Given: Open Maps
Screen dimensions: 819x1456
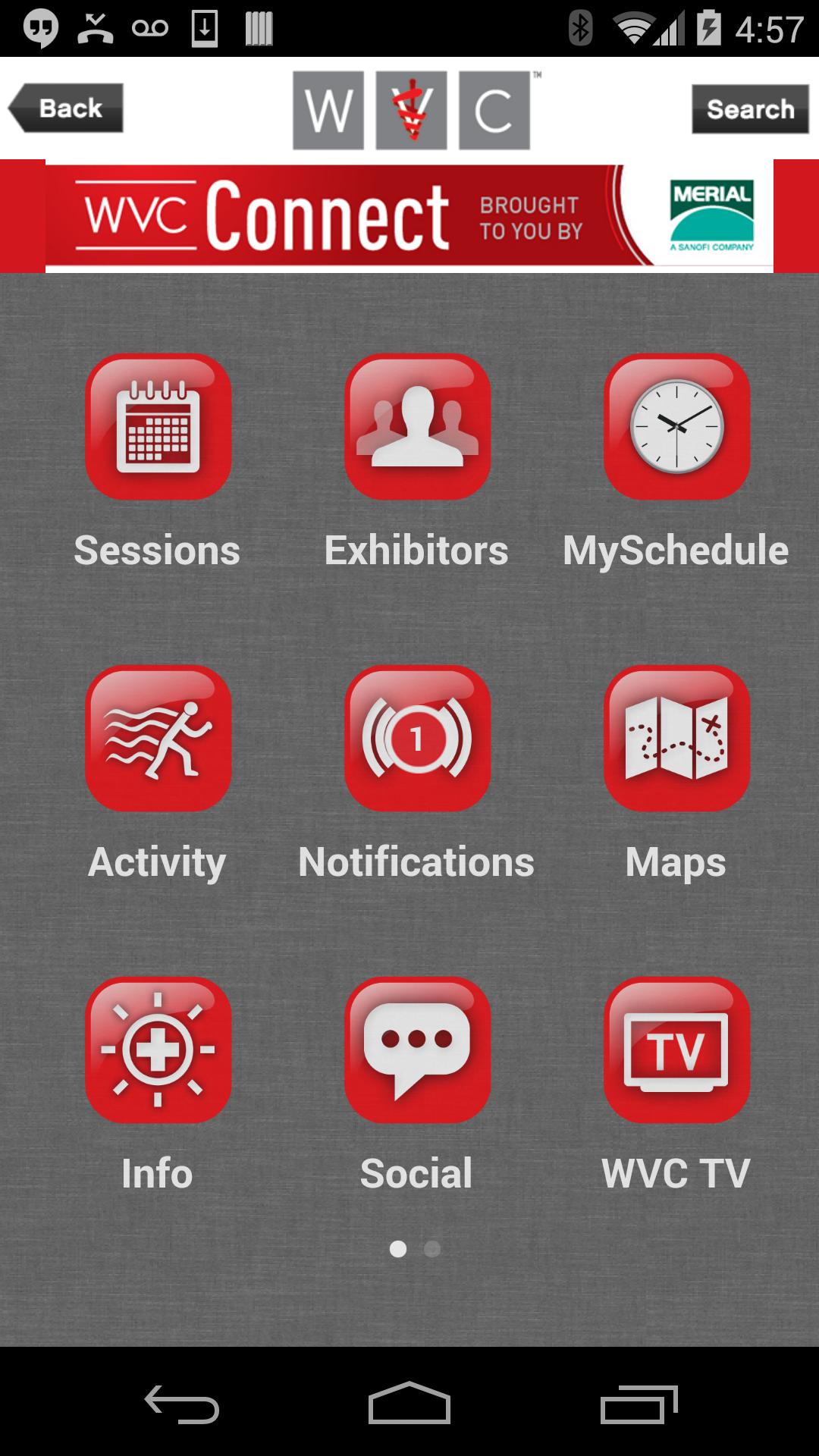Looking at the screenshot, I should 676,739.
